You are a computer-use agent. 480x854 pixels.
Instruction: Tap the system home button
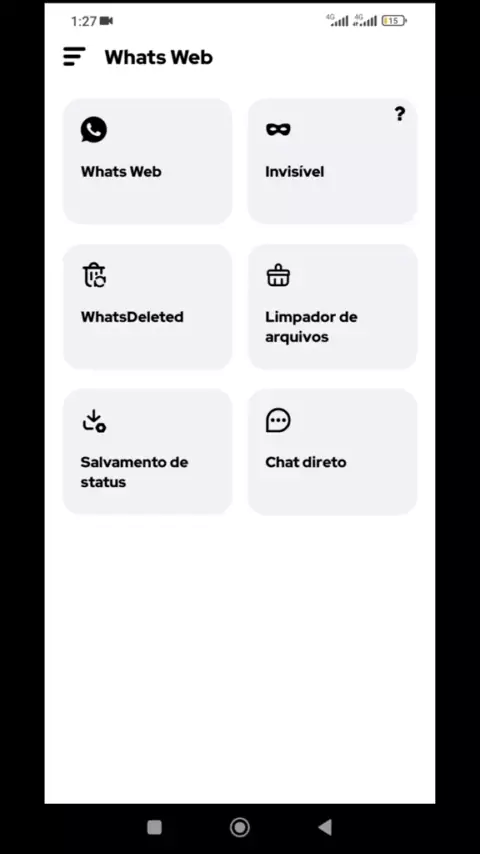240,827
